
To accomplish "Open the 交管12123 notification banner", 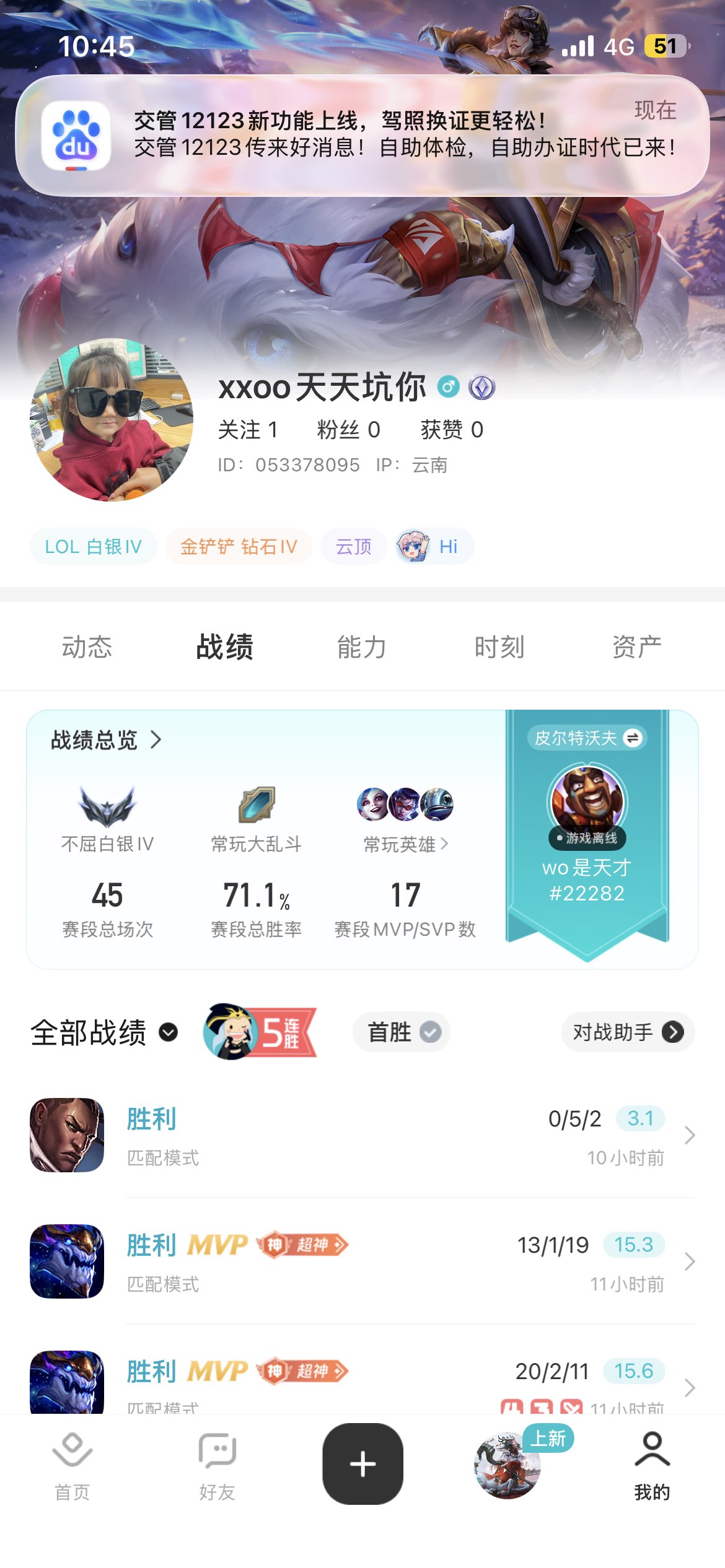I will tap(362, 135).
